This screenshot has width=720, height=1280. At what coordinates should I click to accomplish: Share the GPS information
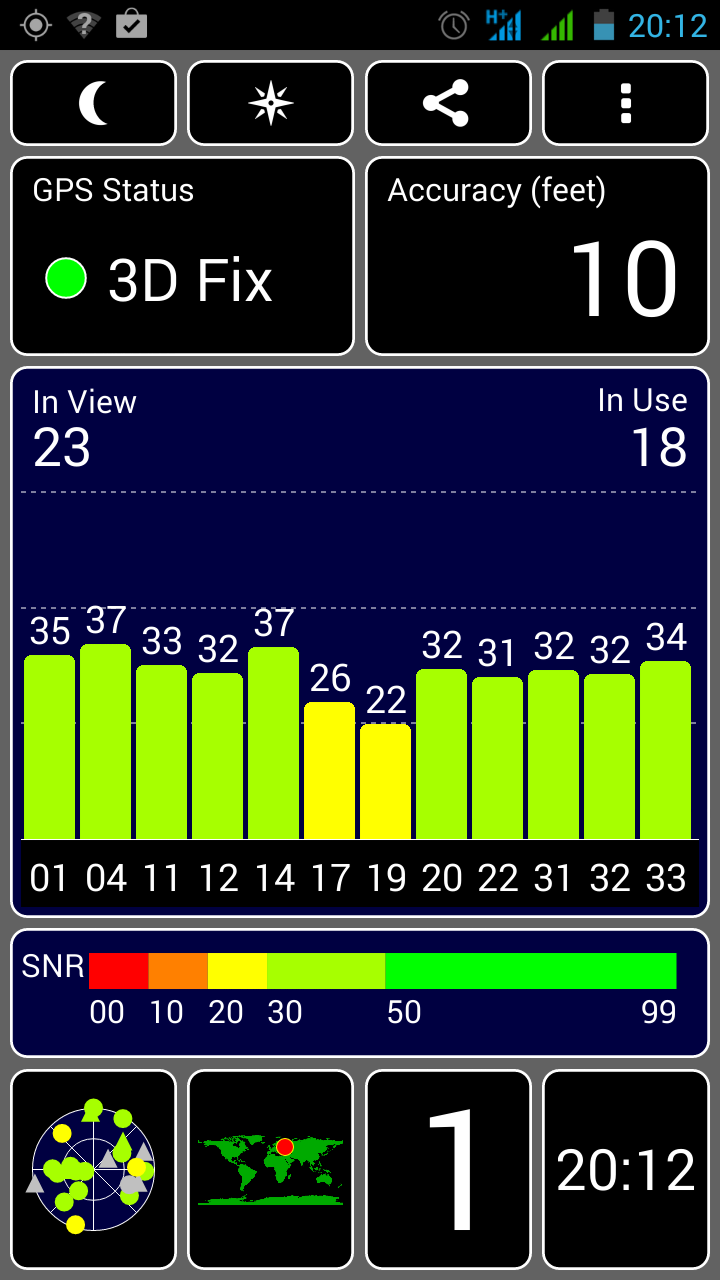(448, 104)
